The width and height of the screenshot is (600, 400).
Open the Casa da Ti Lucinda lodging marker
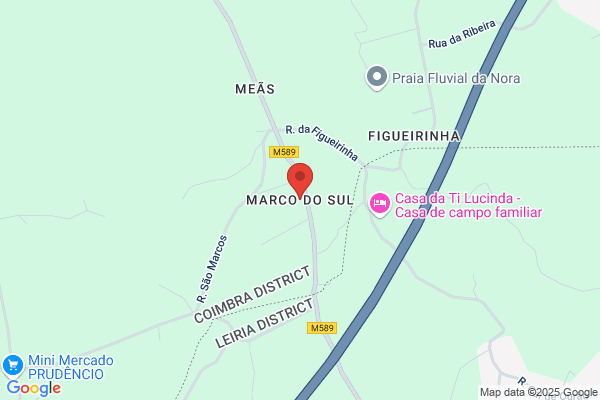(x=380, y=204)
